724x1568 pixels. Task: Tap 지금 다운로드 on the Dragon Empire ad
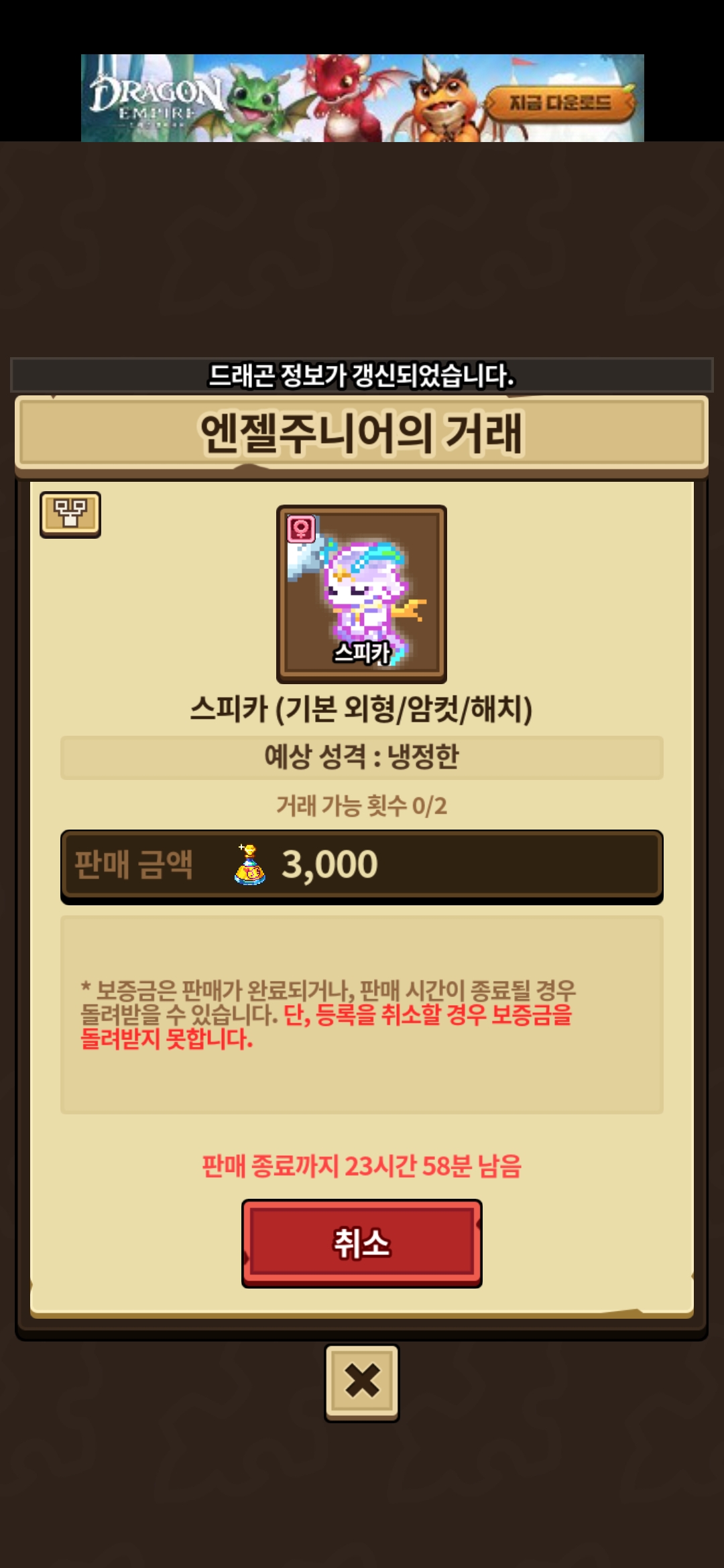[x=560, y=103]
